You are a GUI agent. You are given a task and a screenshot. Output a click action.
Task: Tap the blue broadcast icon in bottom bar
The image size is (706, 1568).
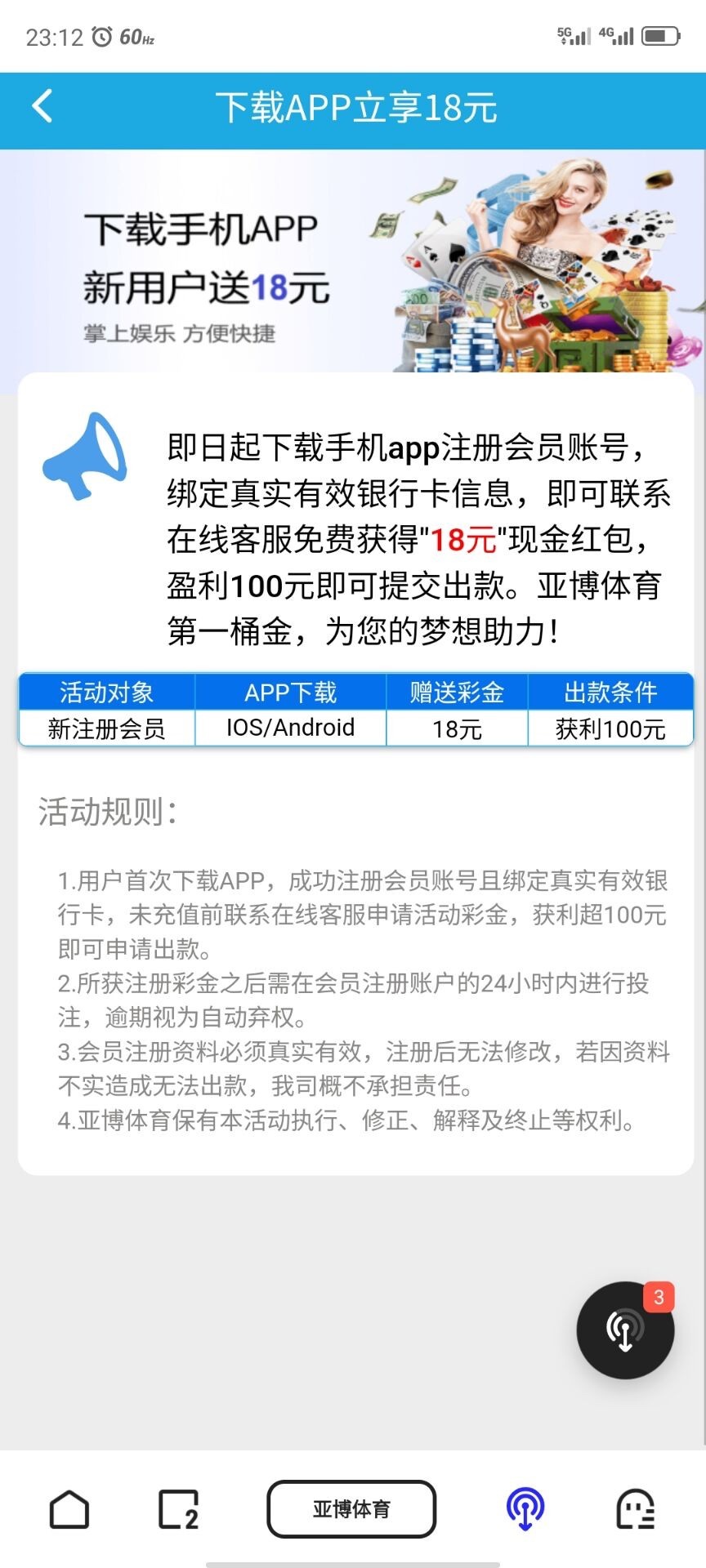525,1508
